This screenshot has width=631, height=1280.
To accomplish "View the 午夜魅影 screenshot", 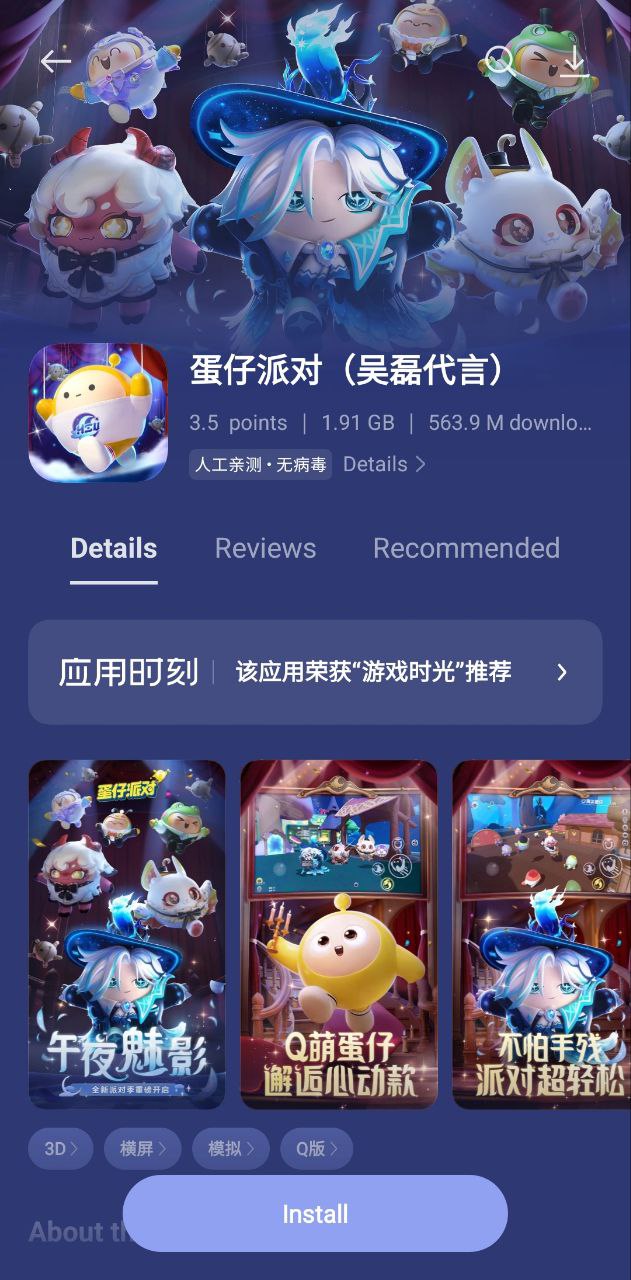I will coord(127,934).
